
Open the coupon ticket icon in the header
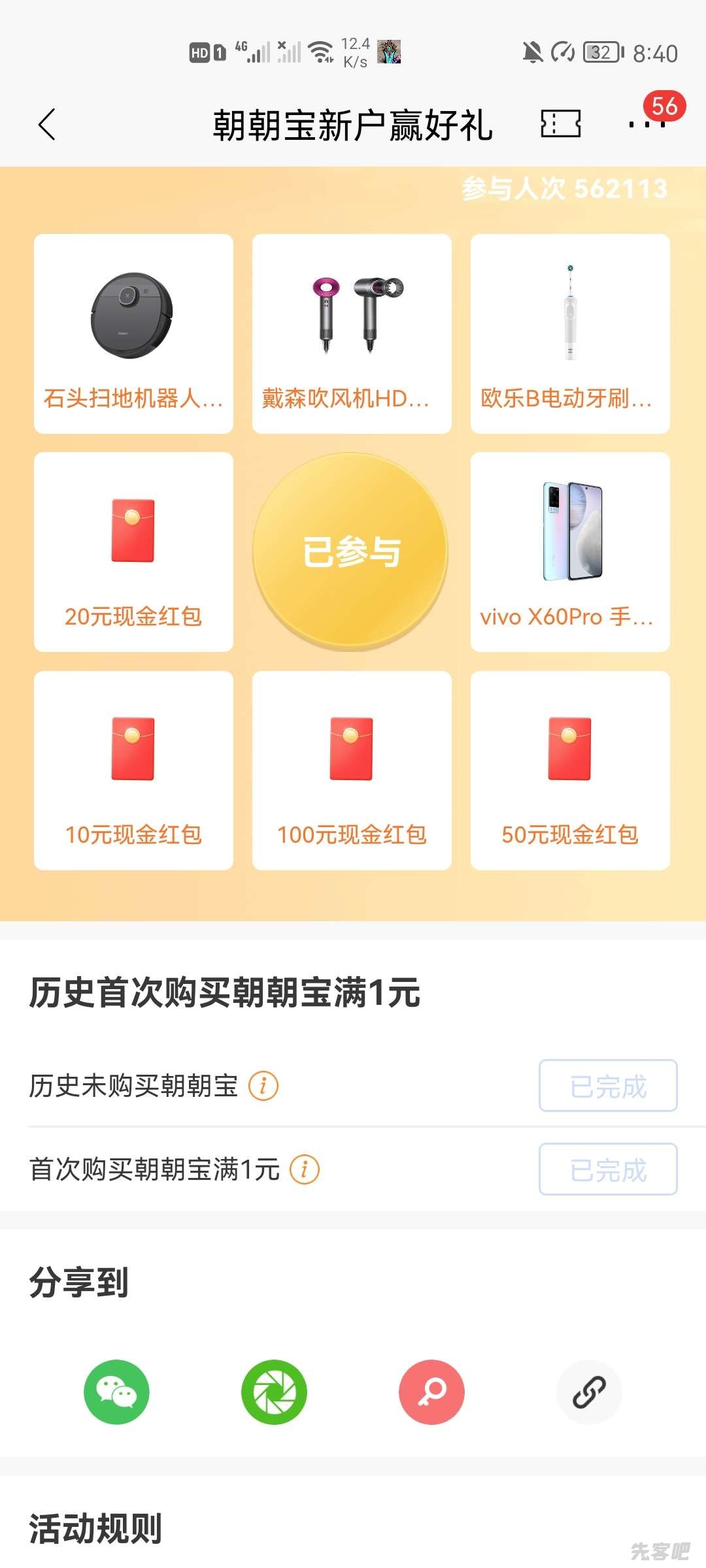[560, 123]
